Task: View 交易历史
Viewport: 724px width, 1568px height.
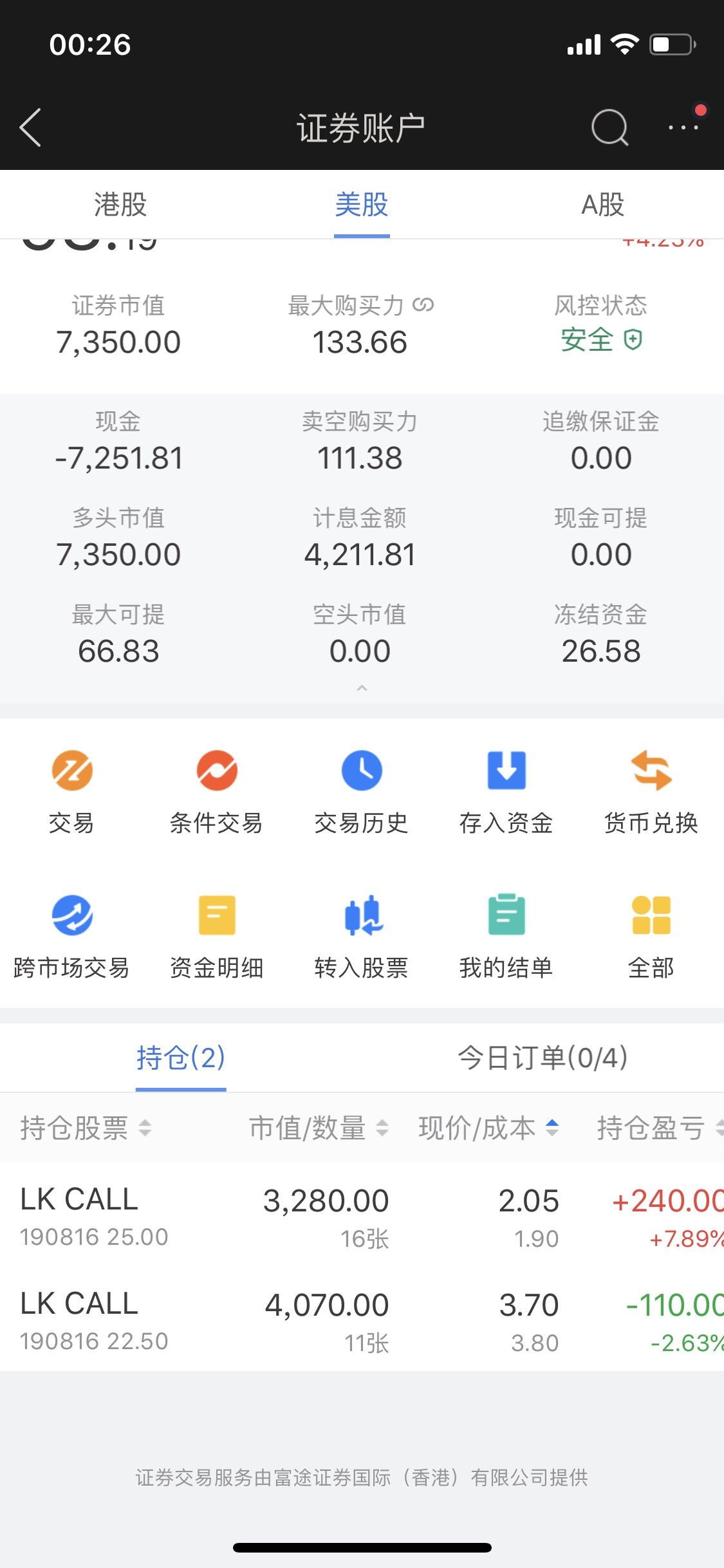Action: pyautogui.click(x=362, y=792)
